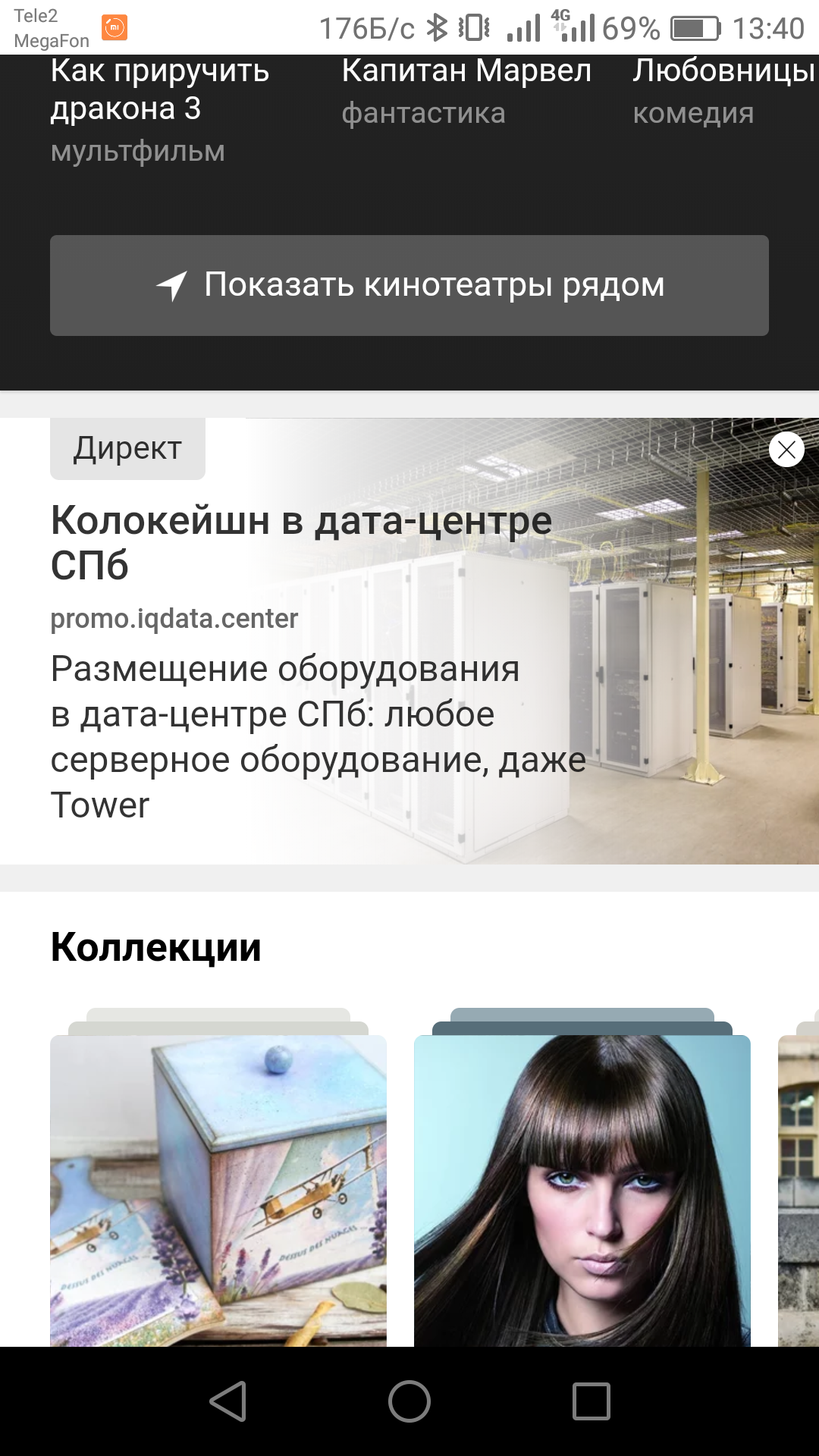This screenshot has height=1456, width=819.
Task: Go back using the system back button
Action: (x=227, y=1401)
